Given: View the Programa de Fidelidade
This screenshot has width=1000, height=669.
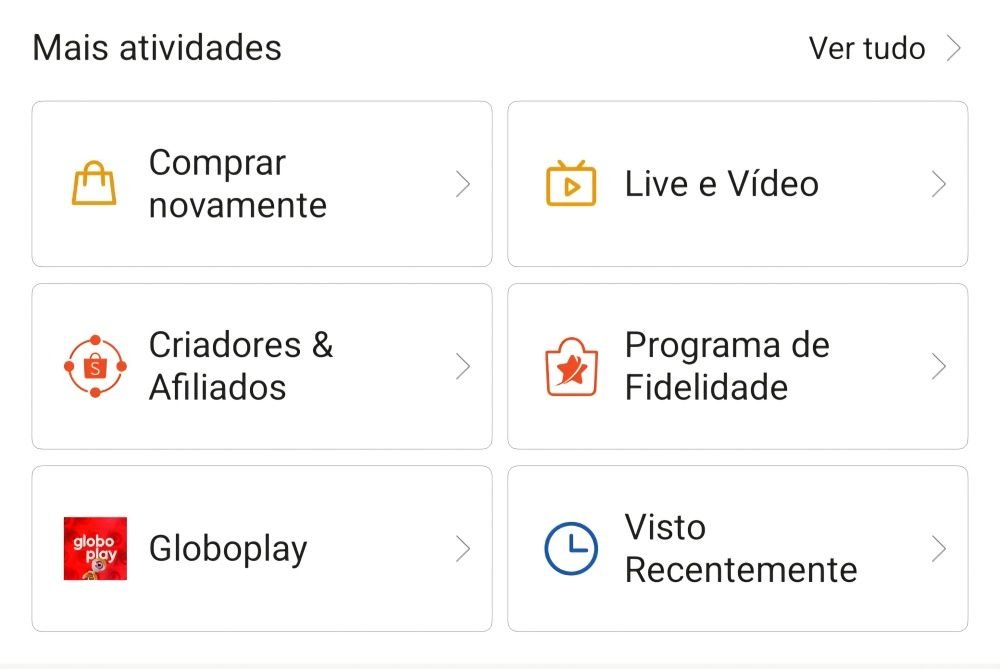Looking at the screenshot, I should pos(738,366).
